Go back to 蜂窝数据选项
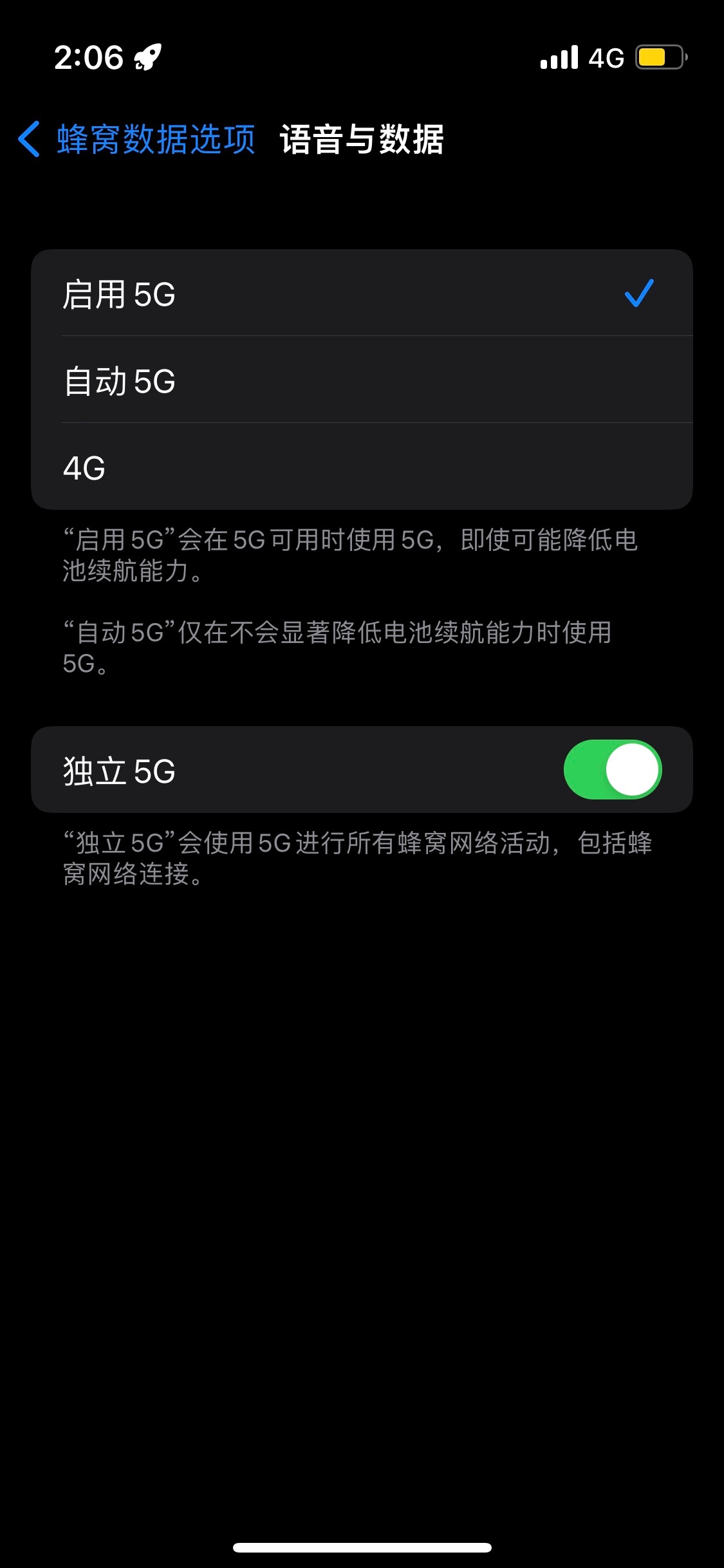 click(x=136, y=139)
